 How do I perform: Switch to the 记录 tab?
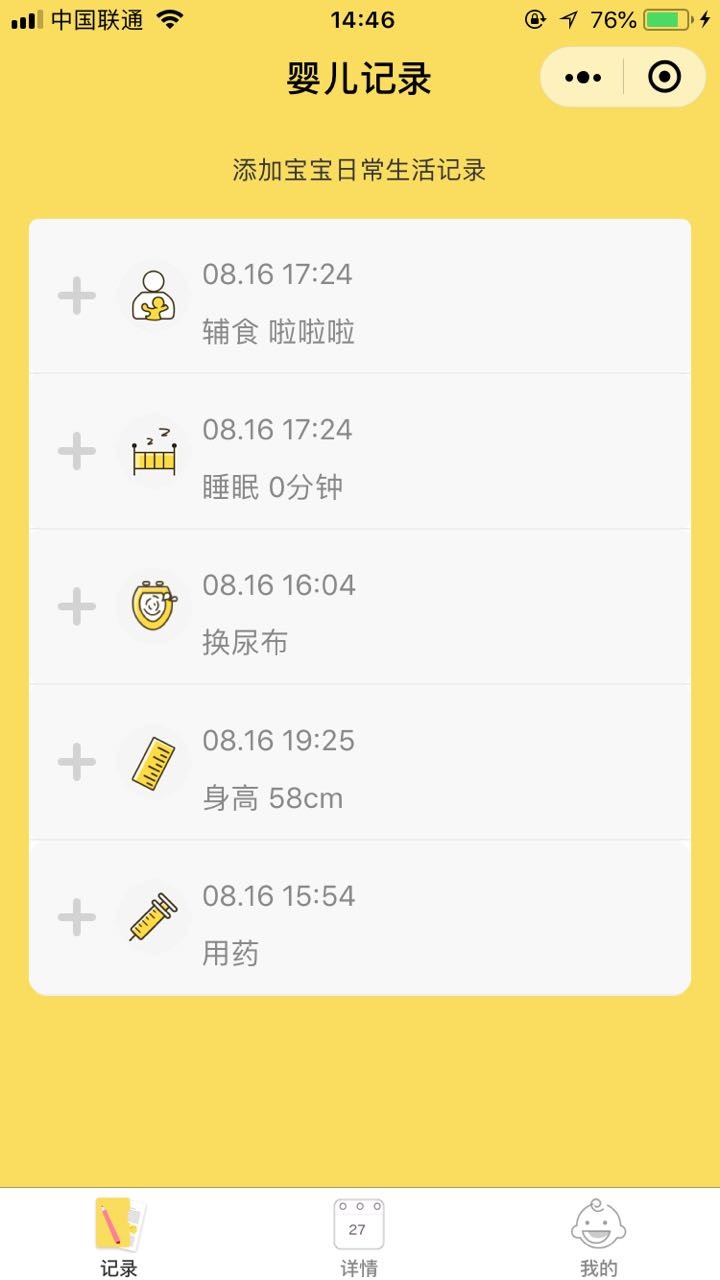coord(119,1236)
